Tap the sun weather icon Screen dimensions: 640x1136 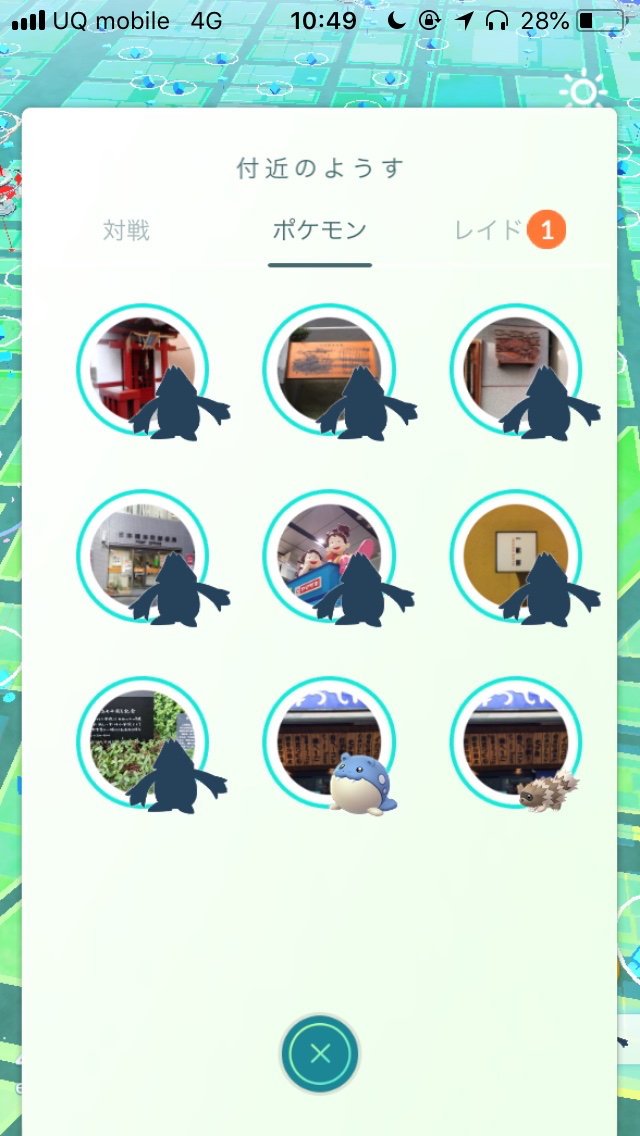[x=582, y=91]
